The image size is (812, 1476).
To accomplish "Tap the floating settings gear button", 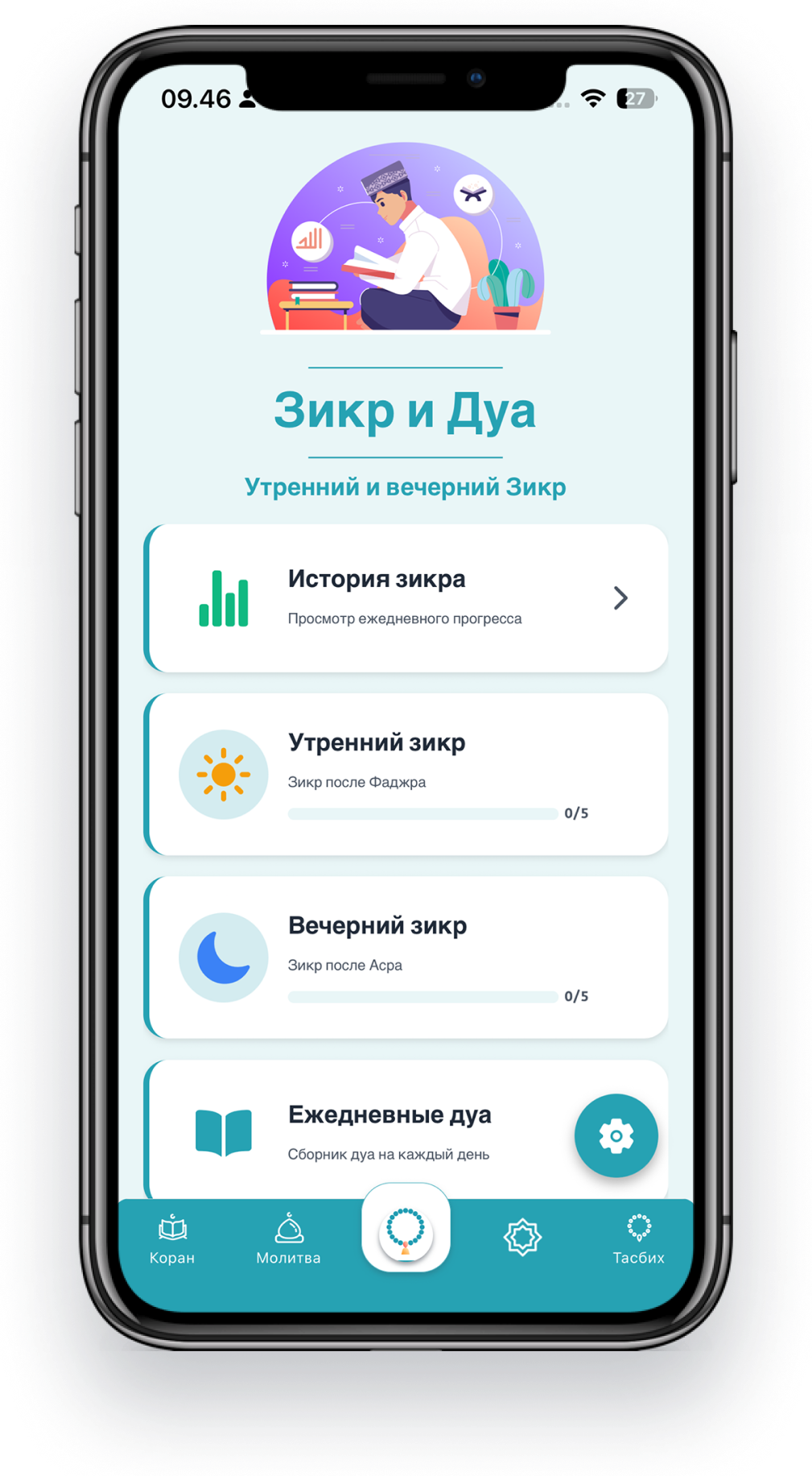I will 616,1135.
